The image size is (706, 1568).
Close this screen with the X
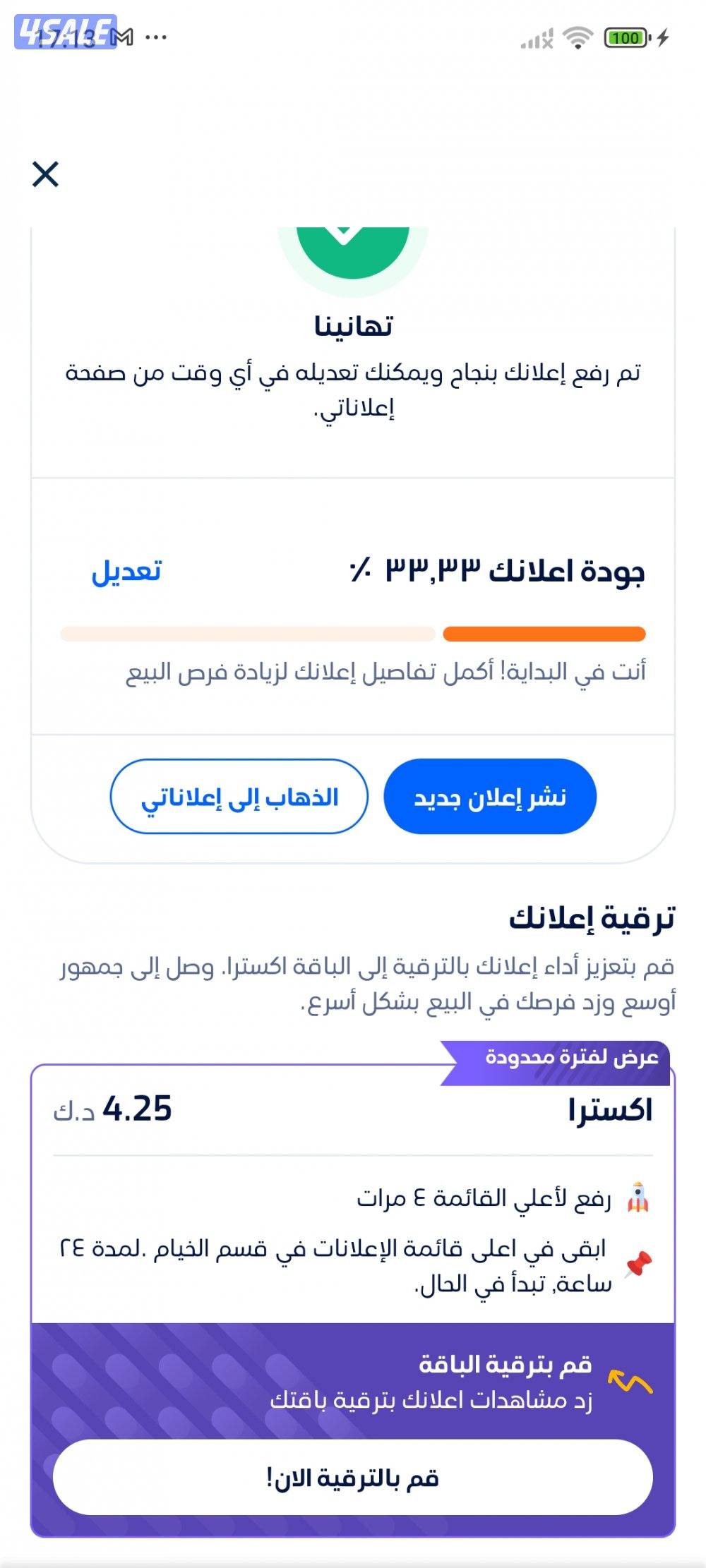click(x=45, y=174)
